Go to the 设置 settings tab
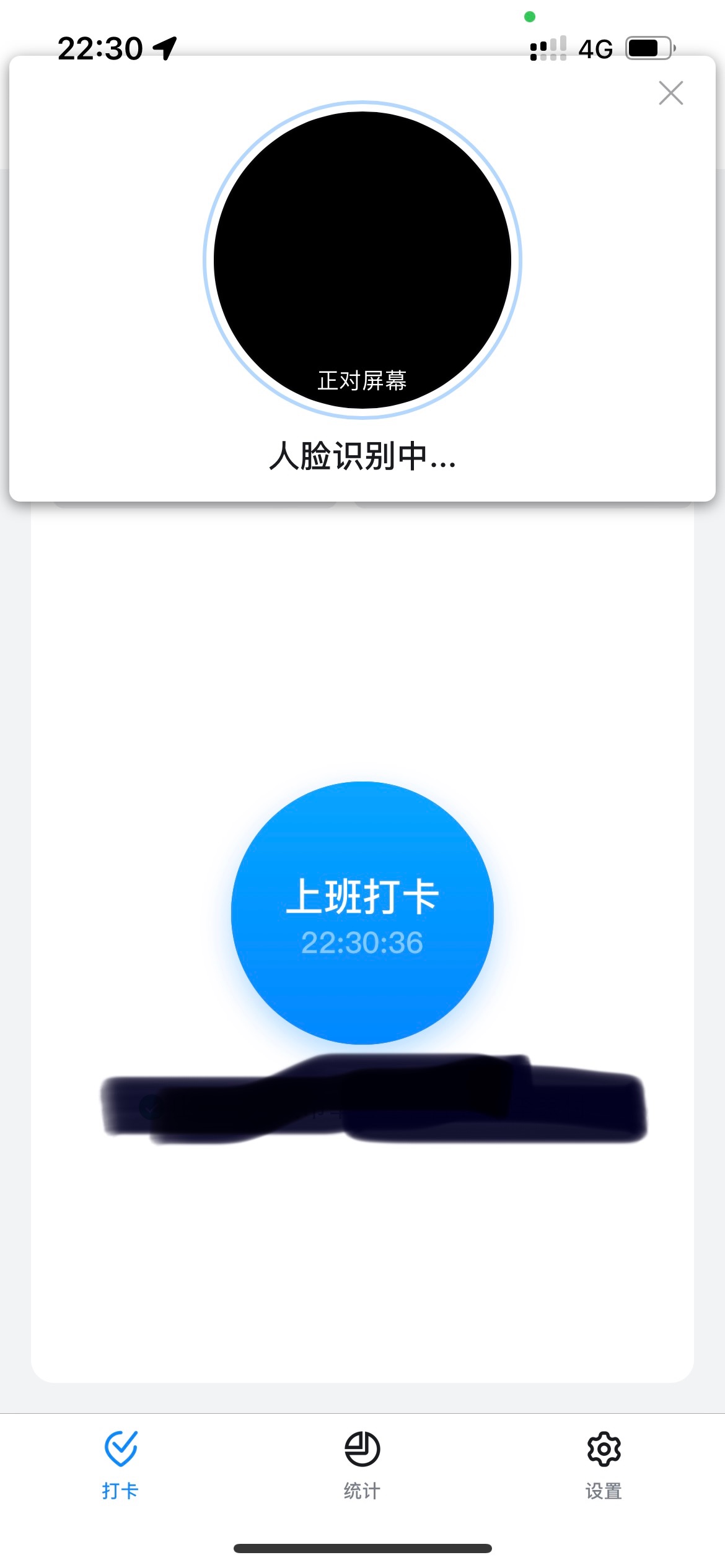Screen dimensions: 725x1568 (604, 1464)
